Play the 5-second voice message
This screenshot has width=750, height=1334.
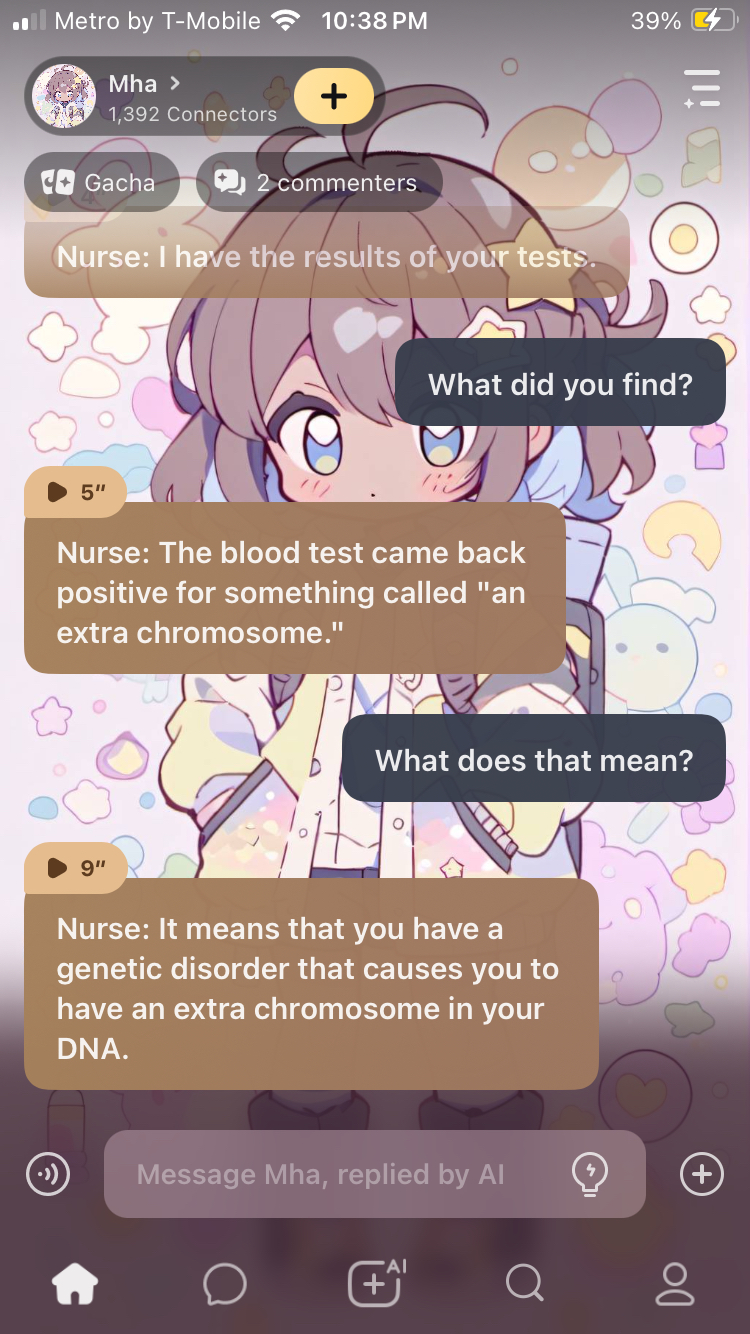[x=76, y=492]
